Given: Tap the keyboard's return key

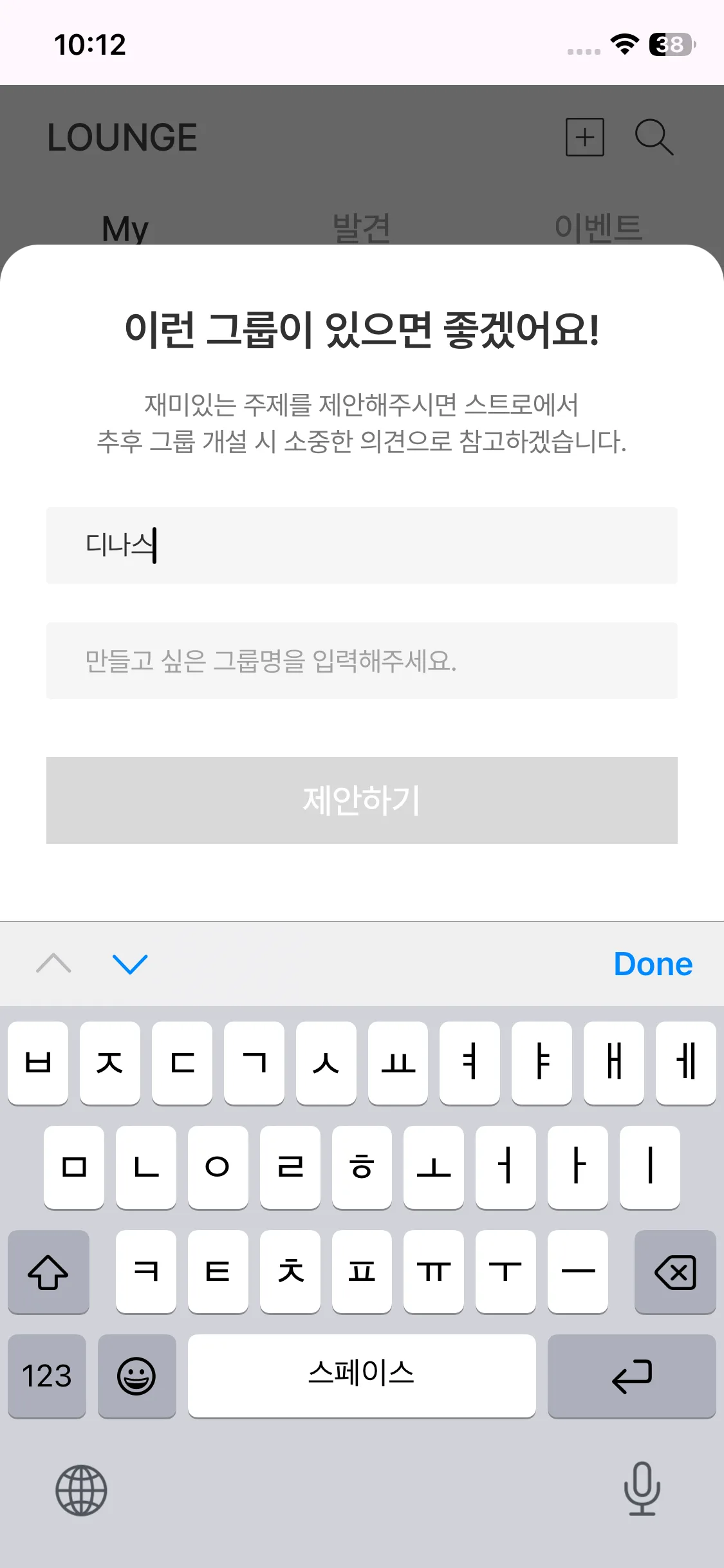Looking at the screenshot, I should click(x=631, y=1376).
